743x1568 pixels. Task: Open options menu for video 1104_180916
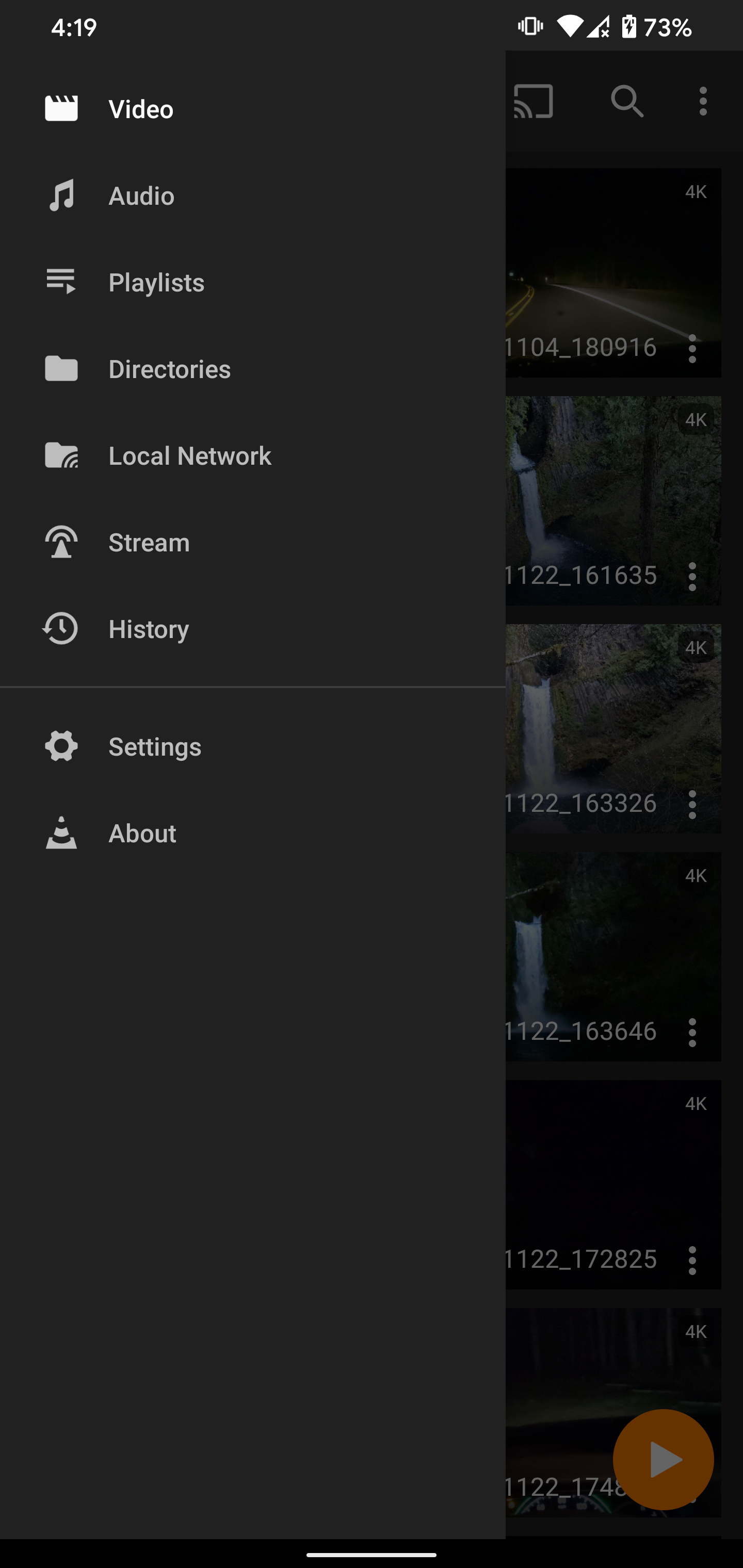[x=692, y=349]
